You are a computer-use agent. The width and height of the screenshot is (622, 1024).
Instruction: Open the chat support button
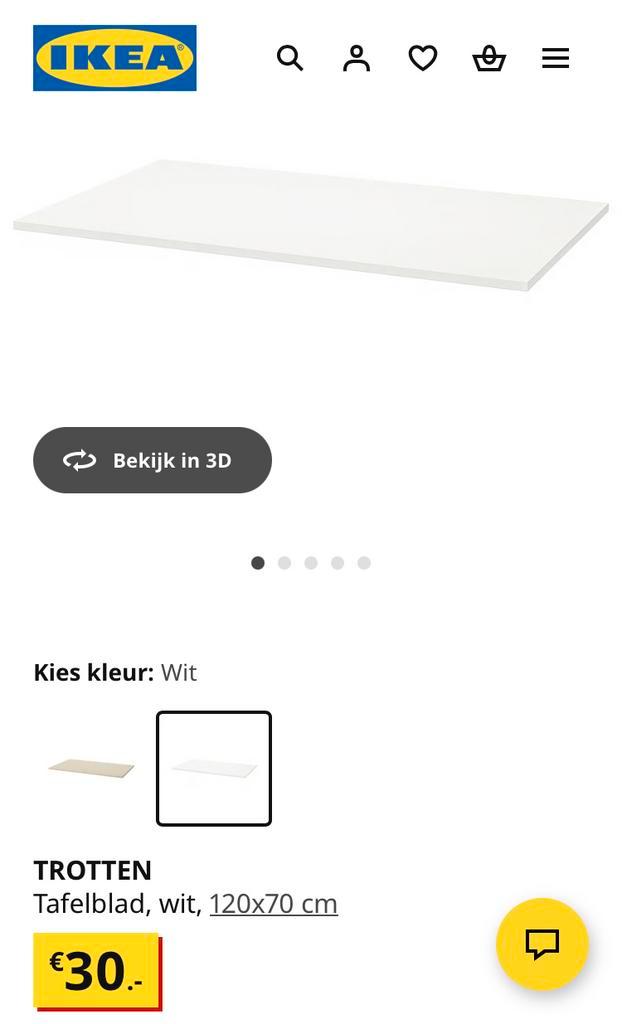pyautogui.click(x=542, y=944)
